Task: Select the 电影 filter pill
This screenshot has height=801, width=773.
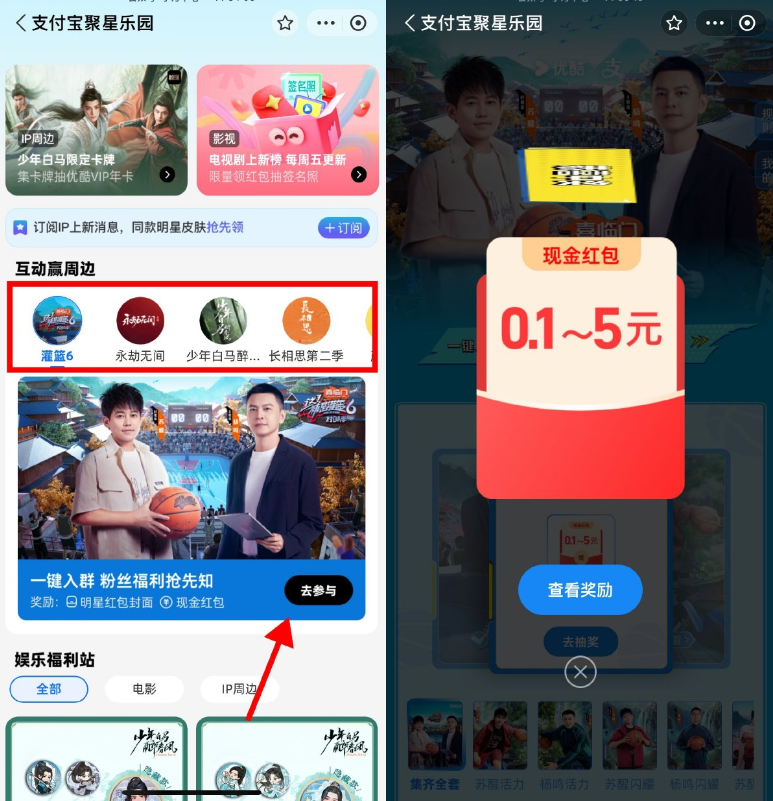Action: pos(144,689)
